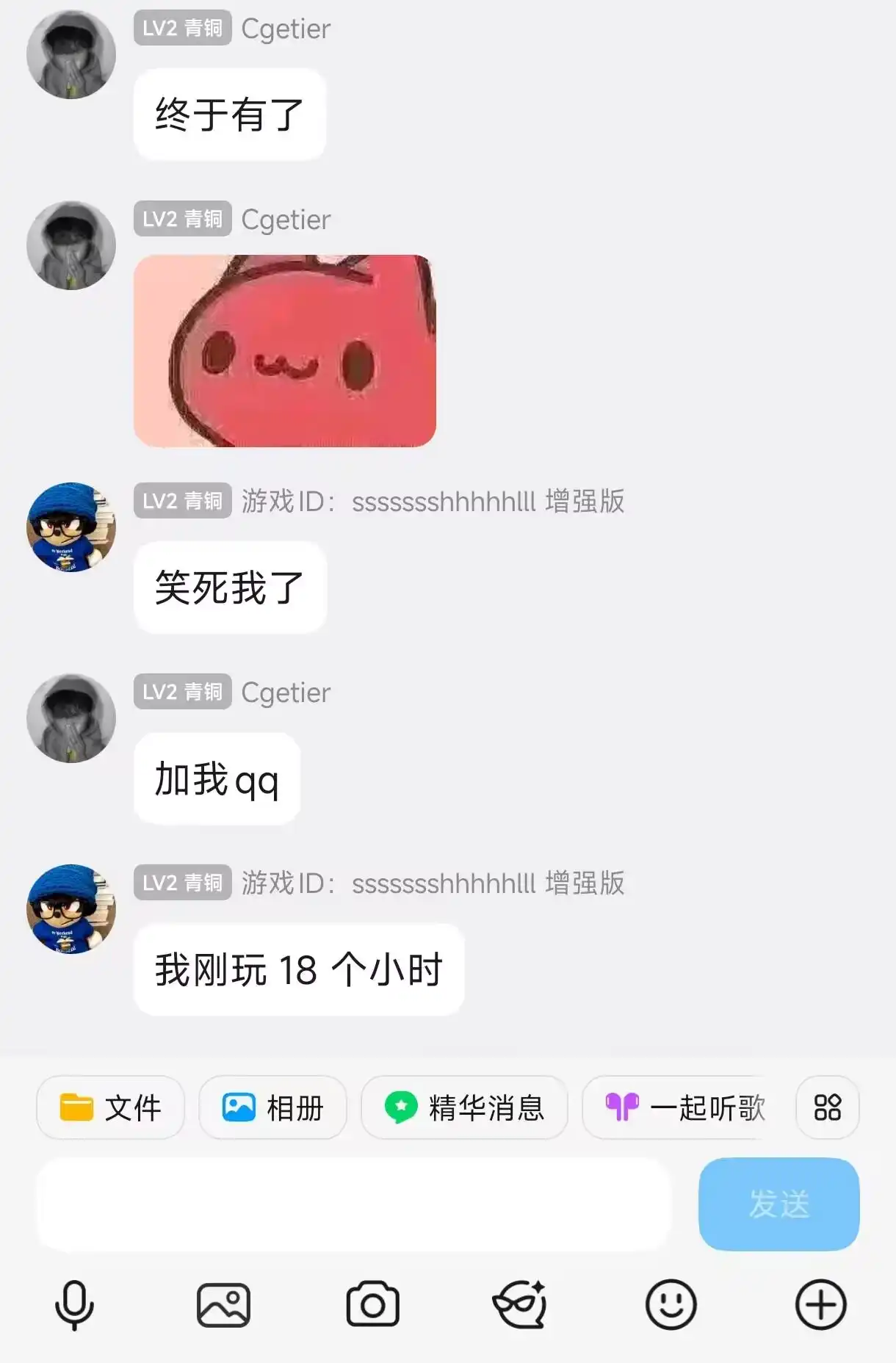
Task: Launch the camera icon
Action: pos(372,1305)
